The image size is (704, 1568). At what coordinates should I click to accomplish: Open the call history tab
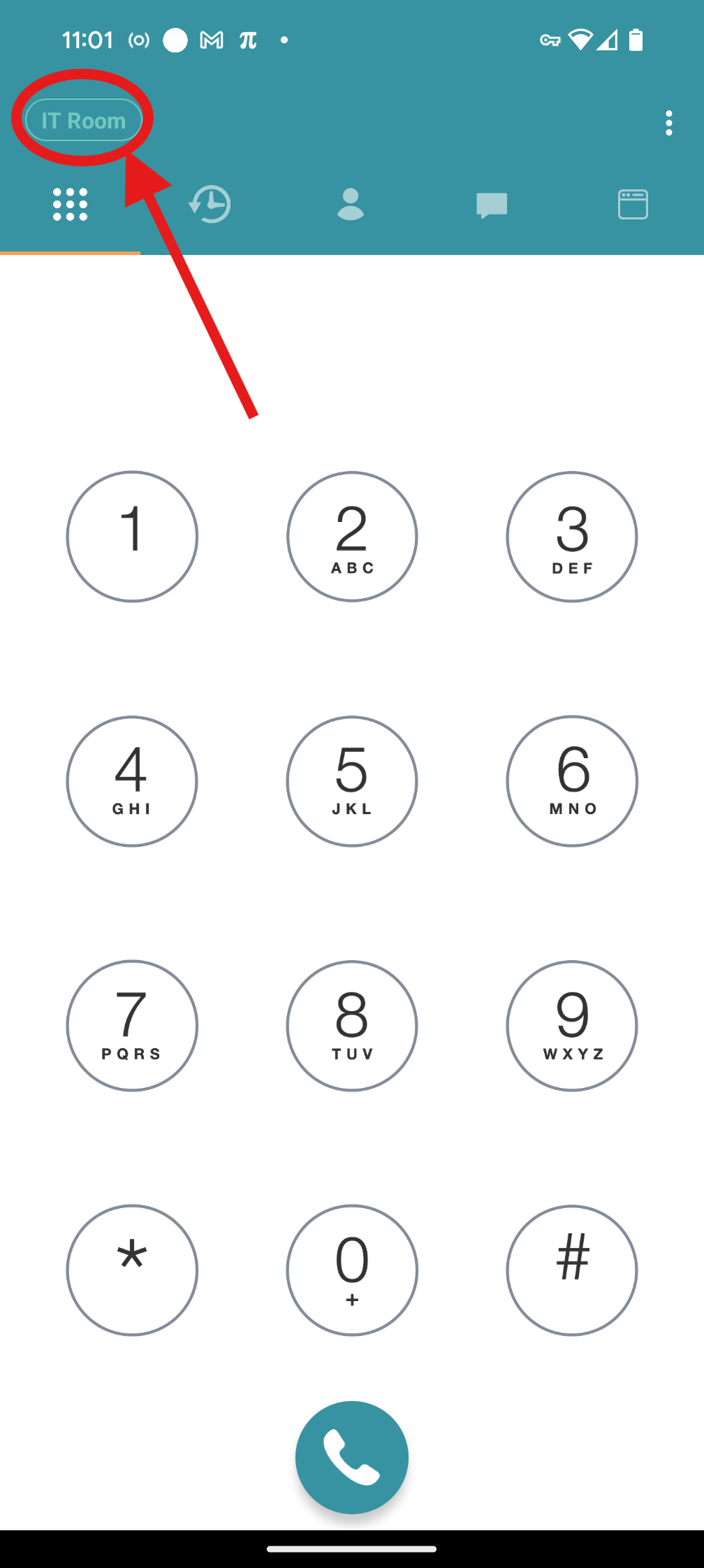point(210,205)
